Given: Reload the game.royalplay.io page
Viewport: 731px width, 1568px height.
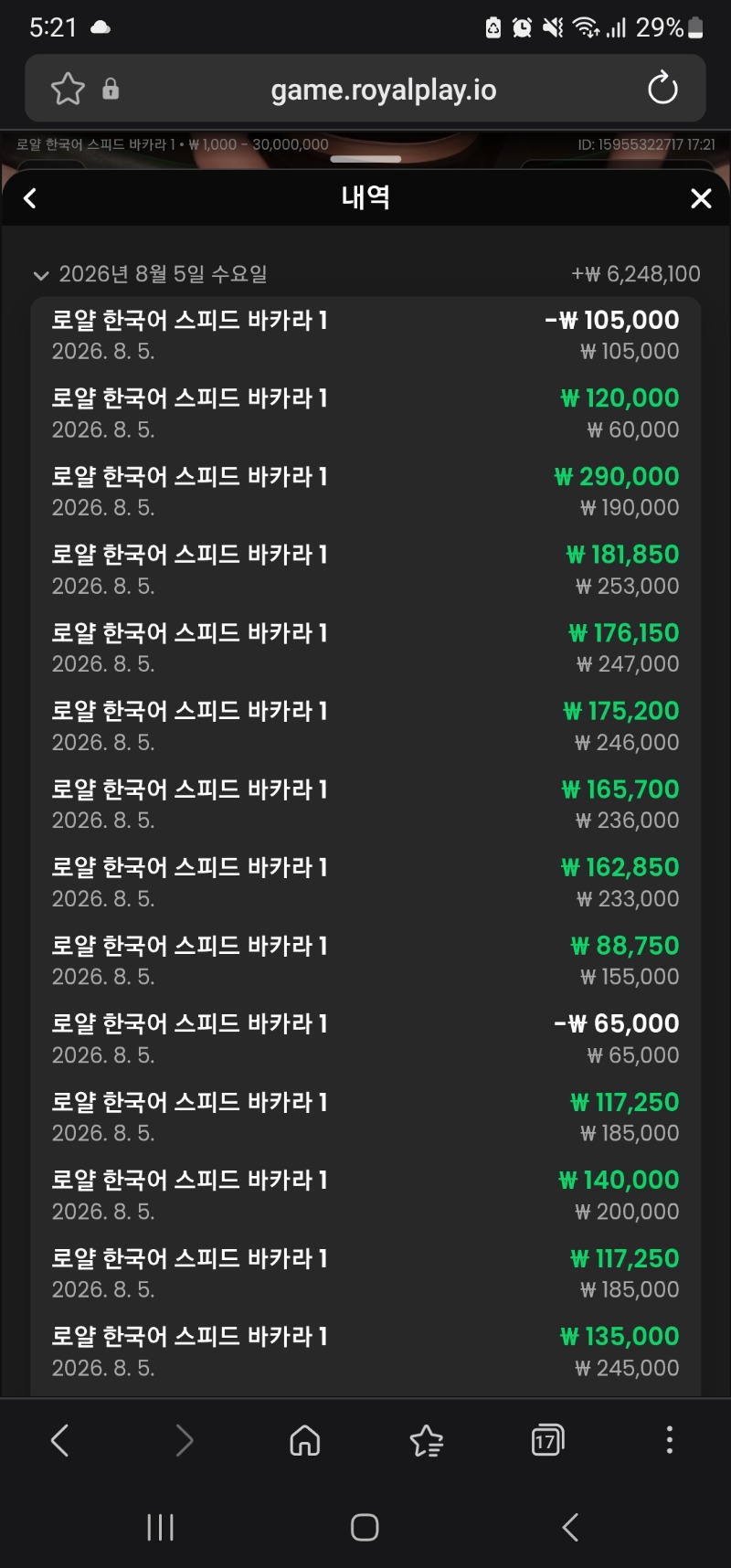Looking at the screenshot, I should (x=662, y=89).
